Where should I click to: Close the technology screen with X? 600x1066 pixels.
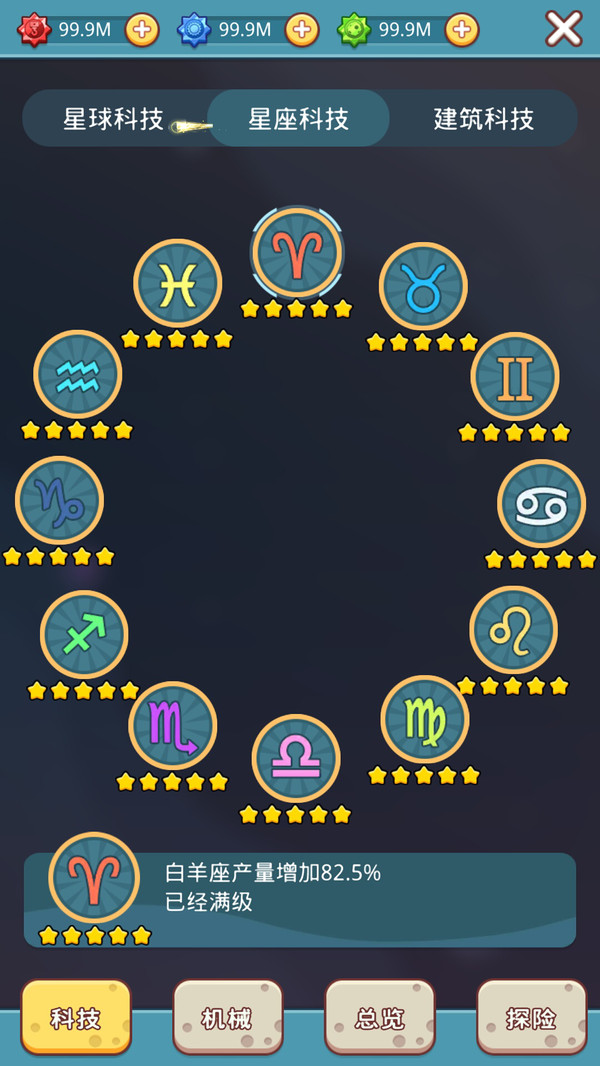click(x=563, y=29)
